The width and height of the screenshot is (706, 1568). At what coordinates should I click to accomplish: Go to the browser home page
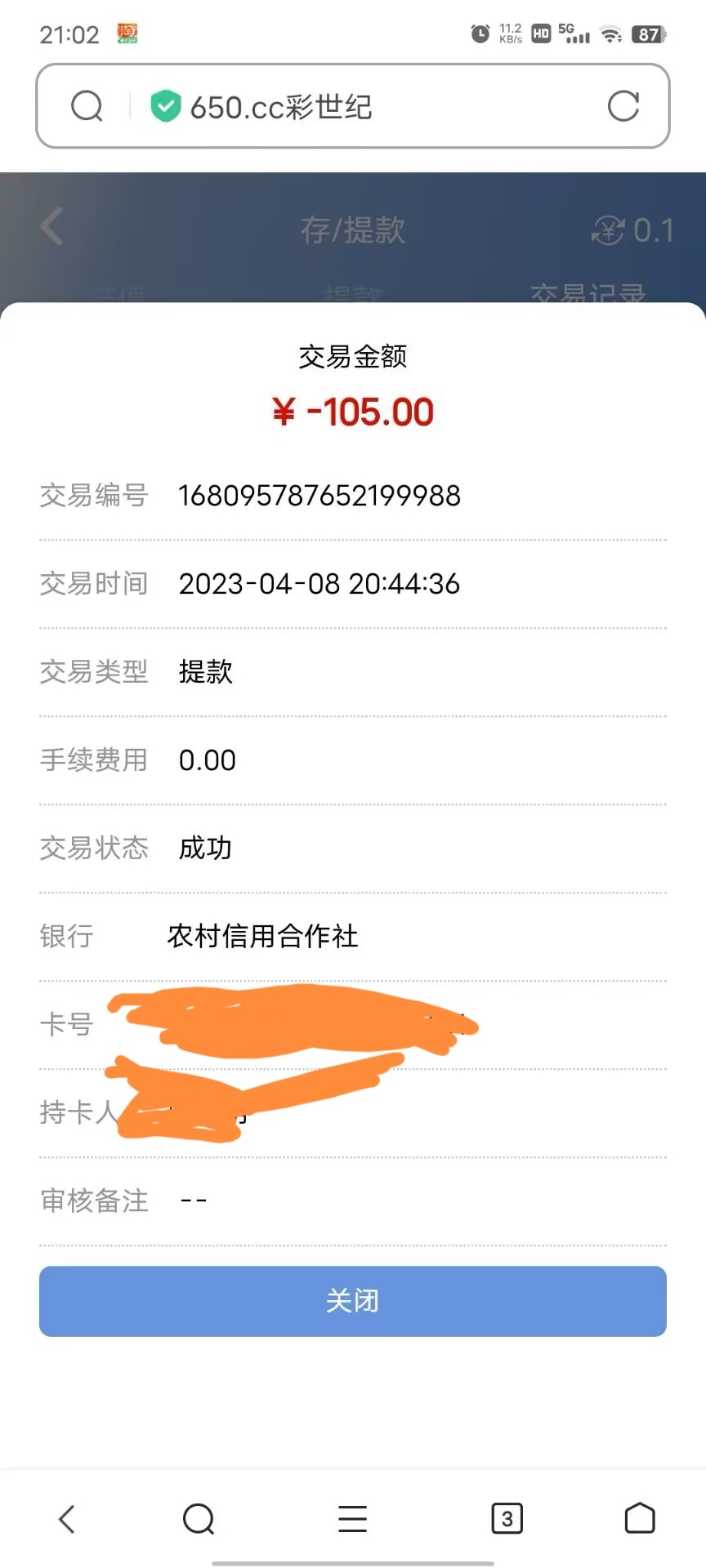point(640,1518)
